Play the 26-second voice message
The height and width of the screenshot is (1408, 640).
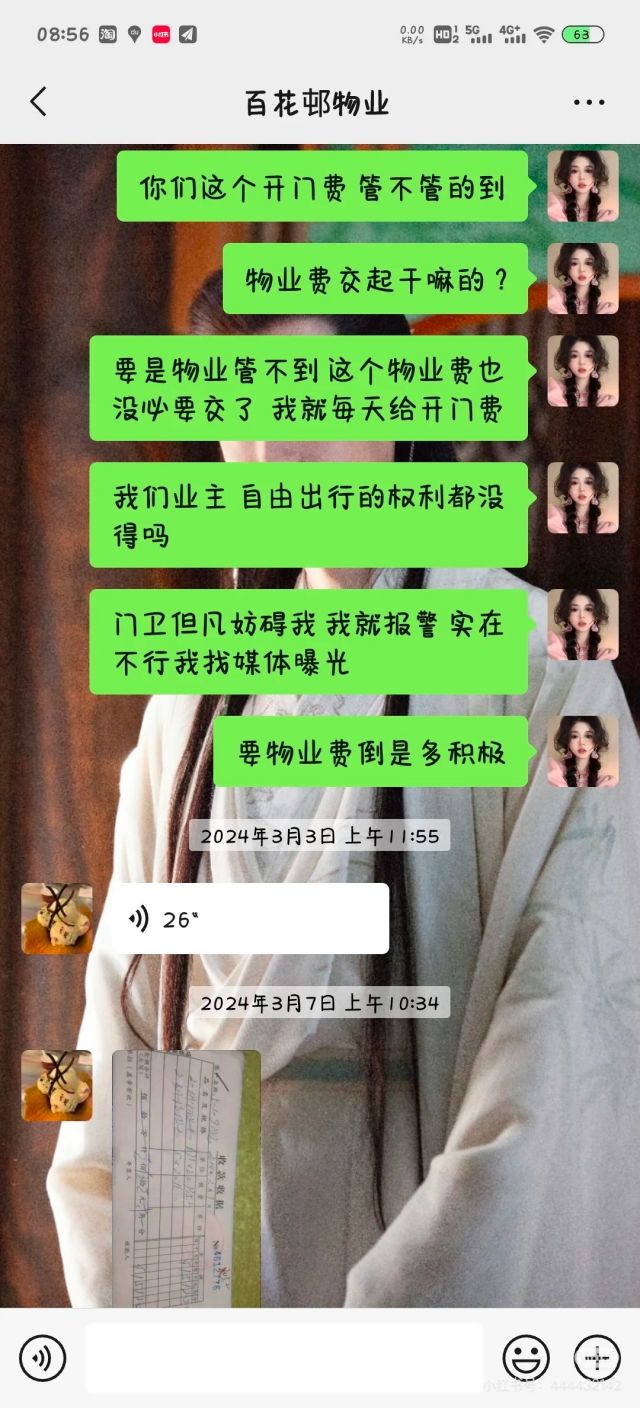pyautogui.click(x=249, y=918)
